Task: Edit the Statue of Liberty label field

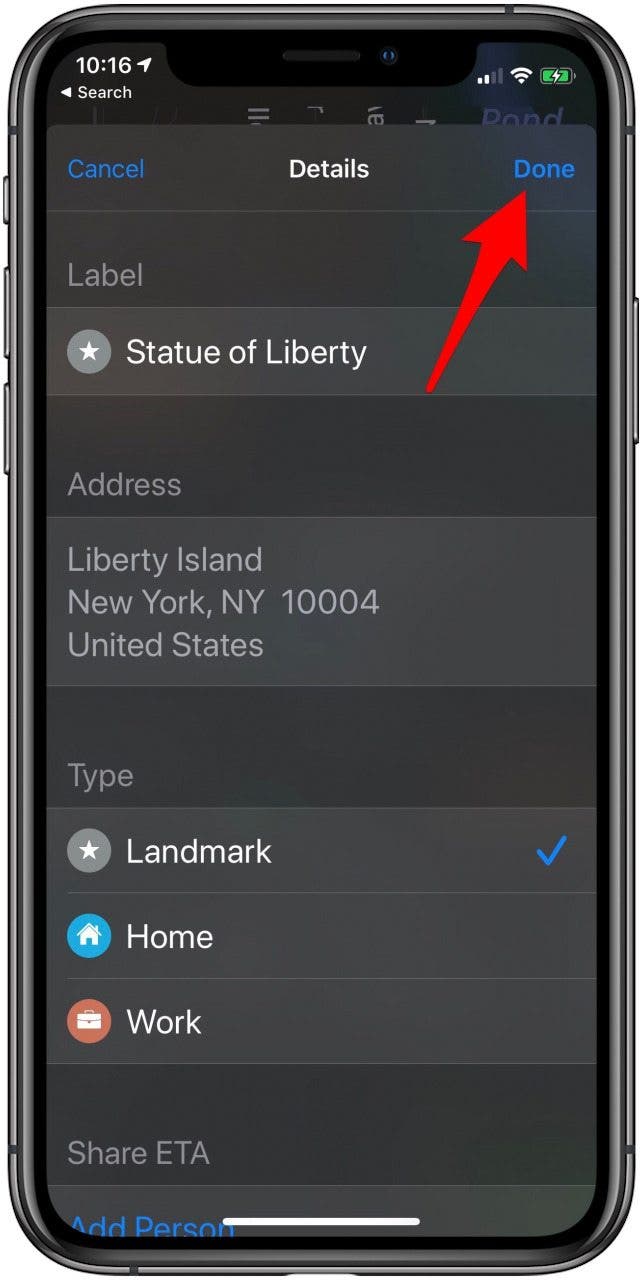Action: [246, 352]
